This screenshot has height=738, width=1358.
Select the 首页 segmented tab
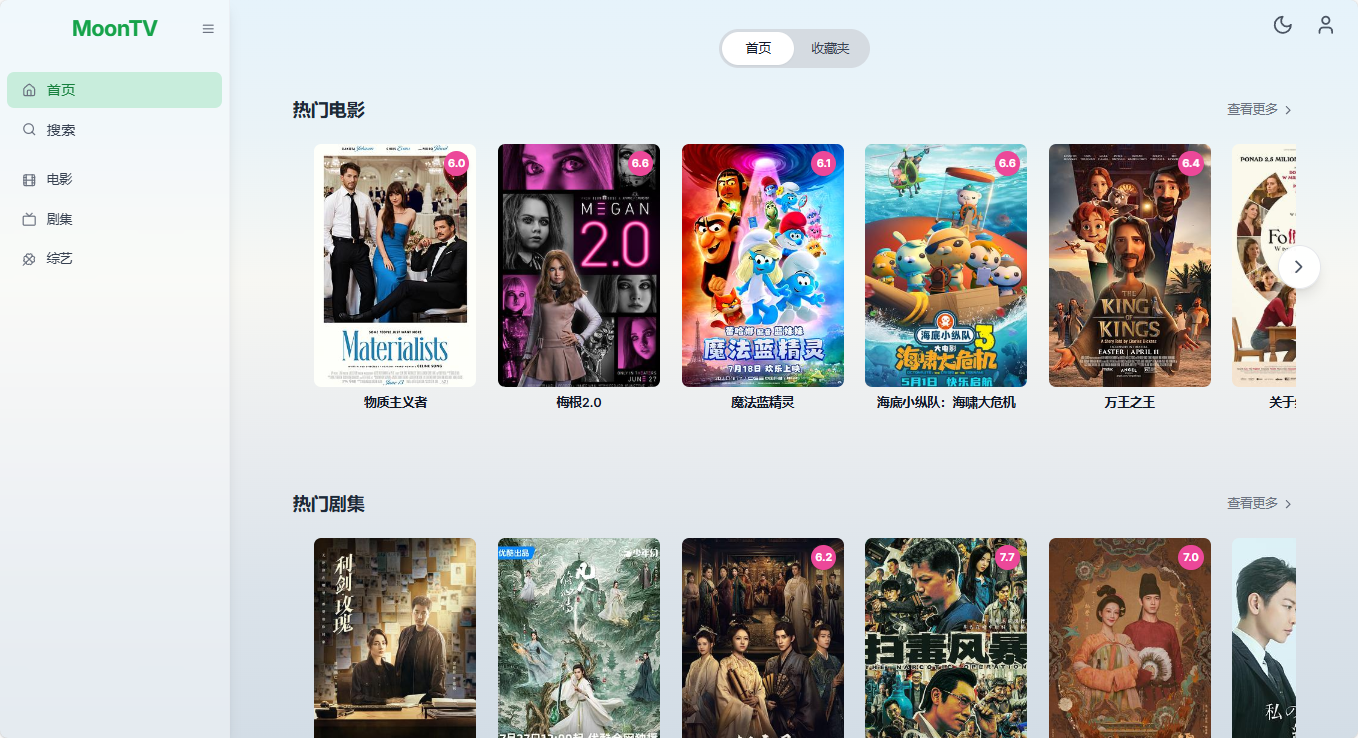coord(758,48)
